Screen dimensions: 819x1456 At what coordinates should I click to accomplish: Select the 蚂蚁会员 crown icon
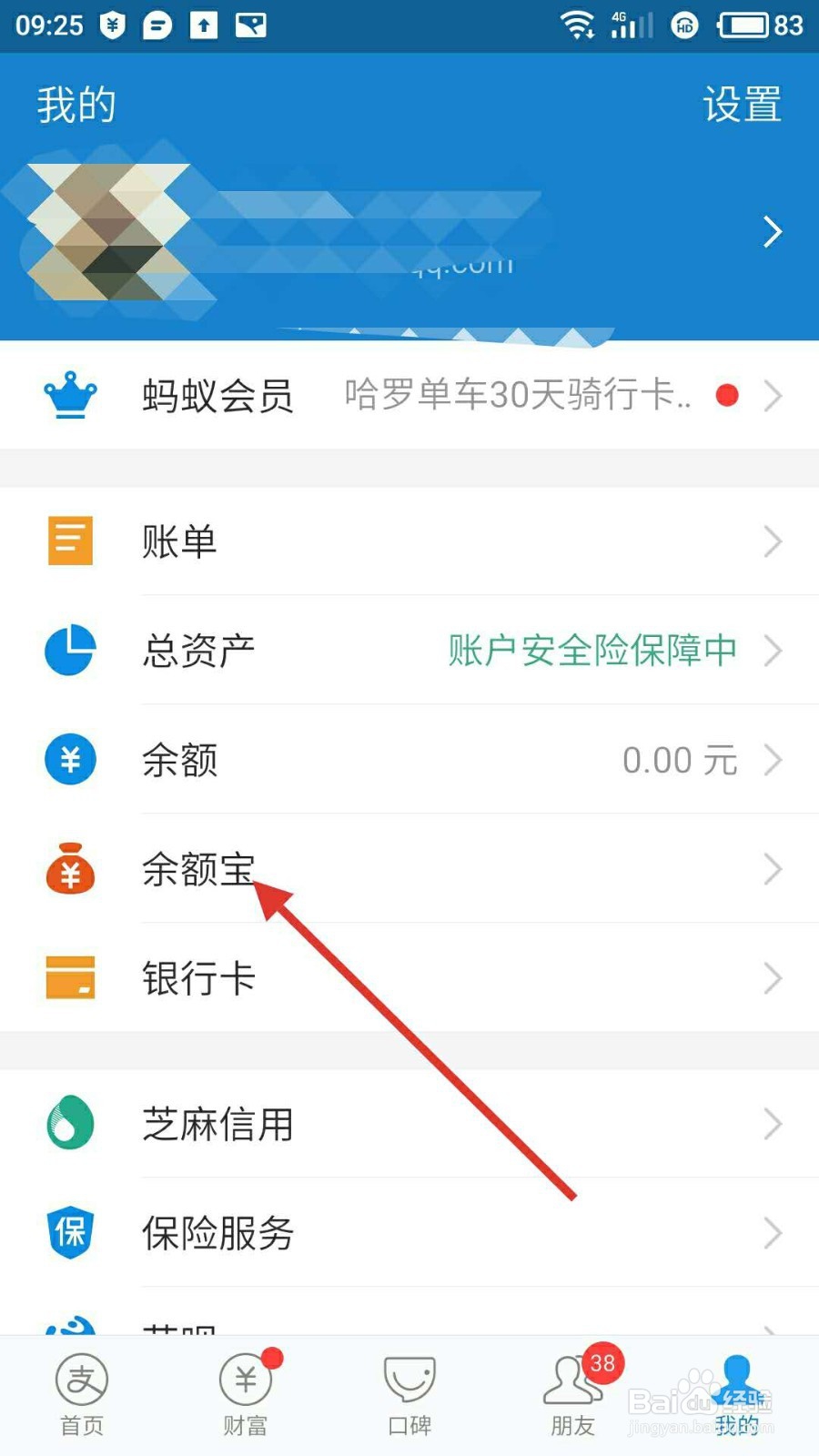point(69,395)
